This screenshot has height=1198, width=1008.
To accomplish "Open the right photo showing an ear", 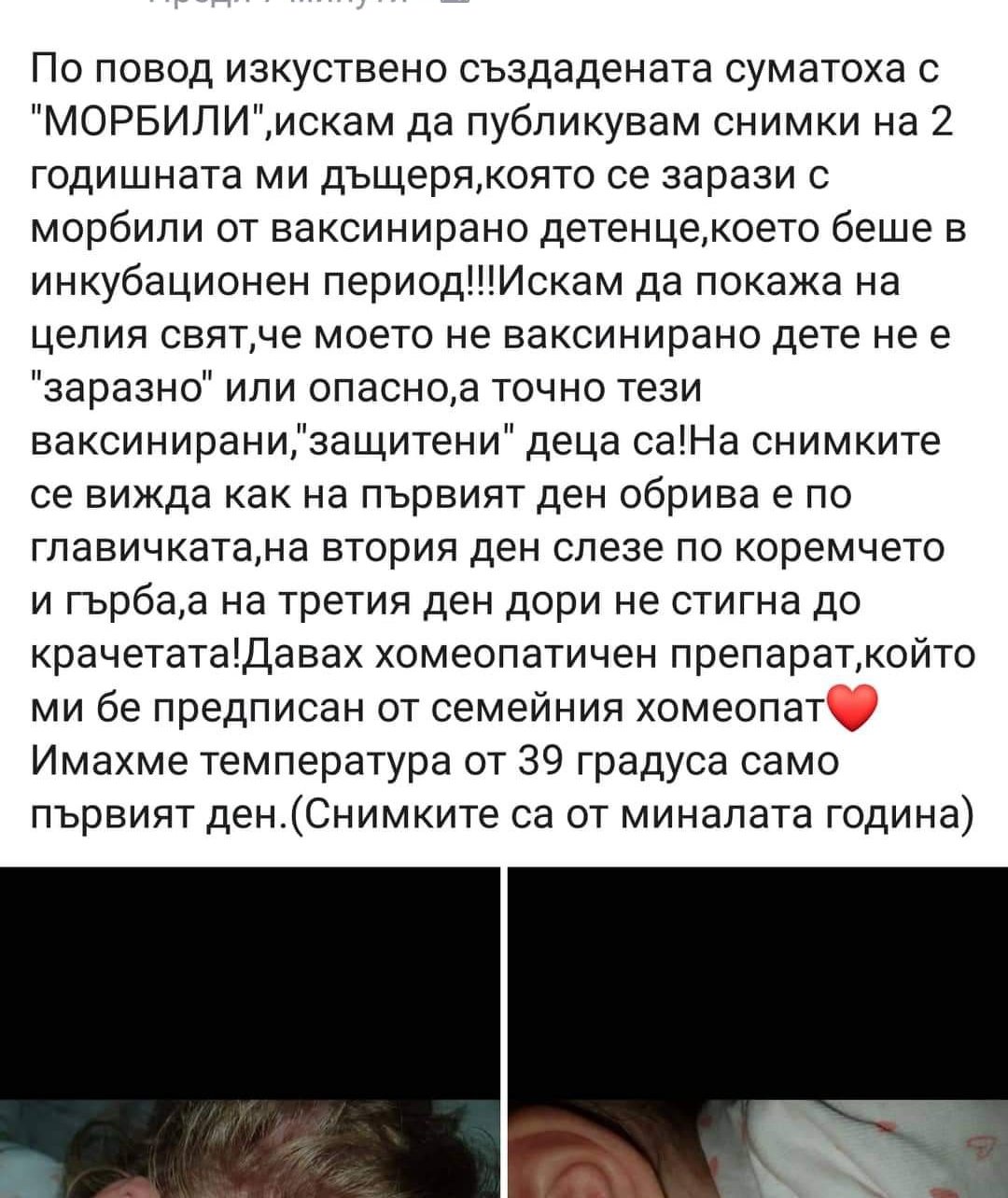I will point(758,1032).
